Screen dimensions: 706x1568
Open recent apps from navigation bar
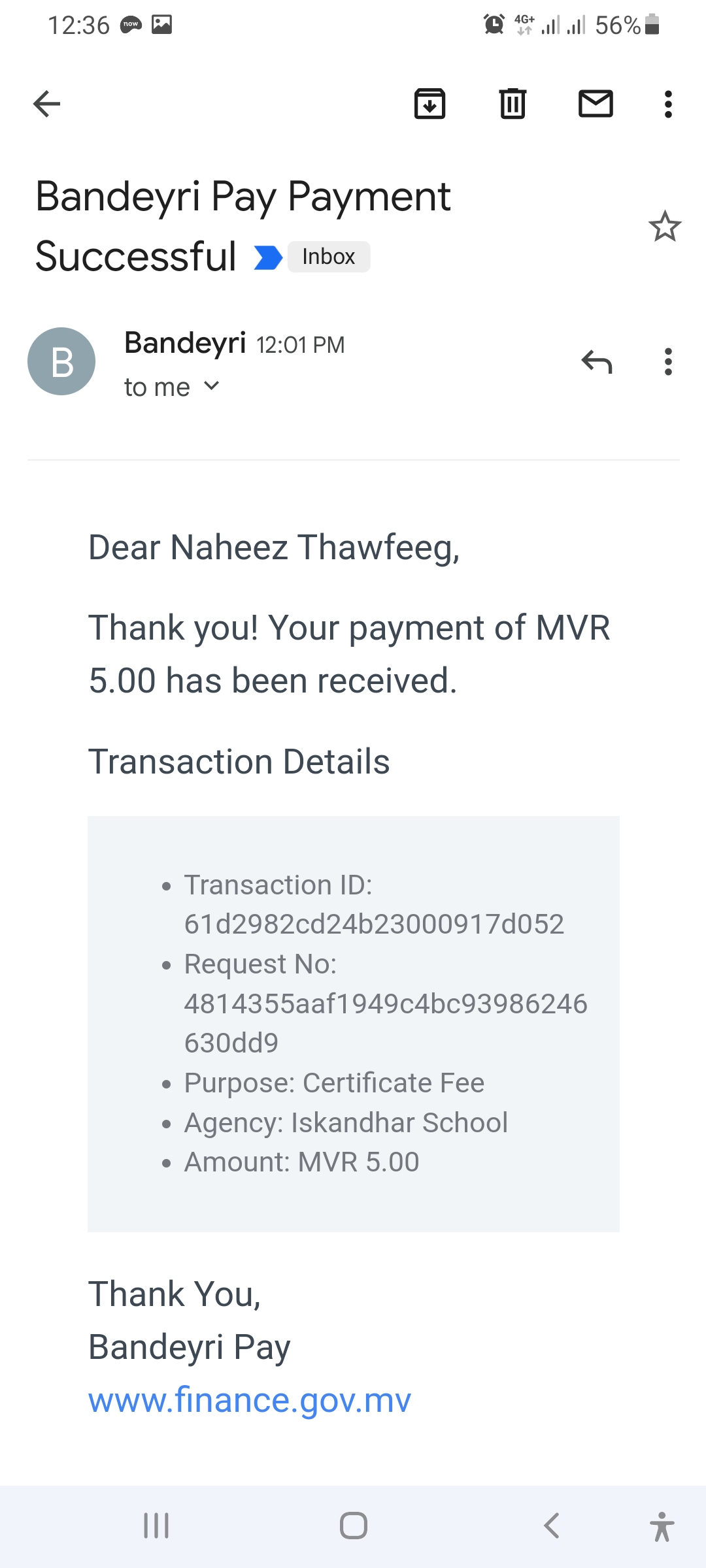click(156, 1526)
